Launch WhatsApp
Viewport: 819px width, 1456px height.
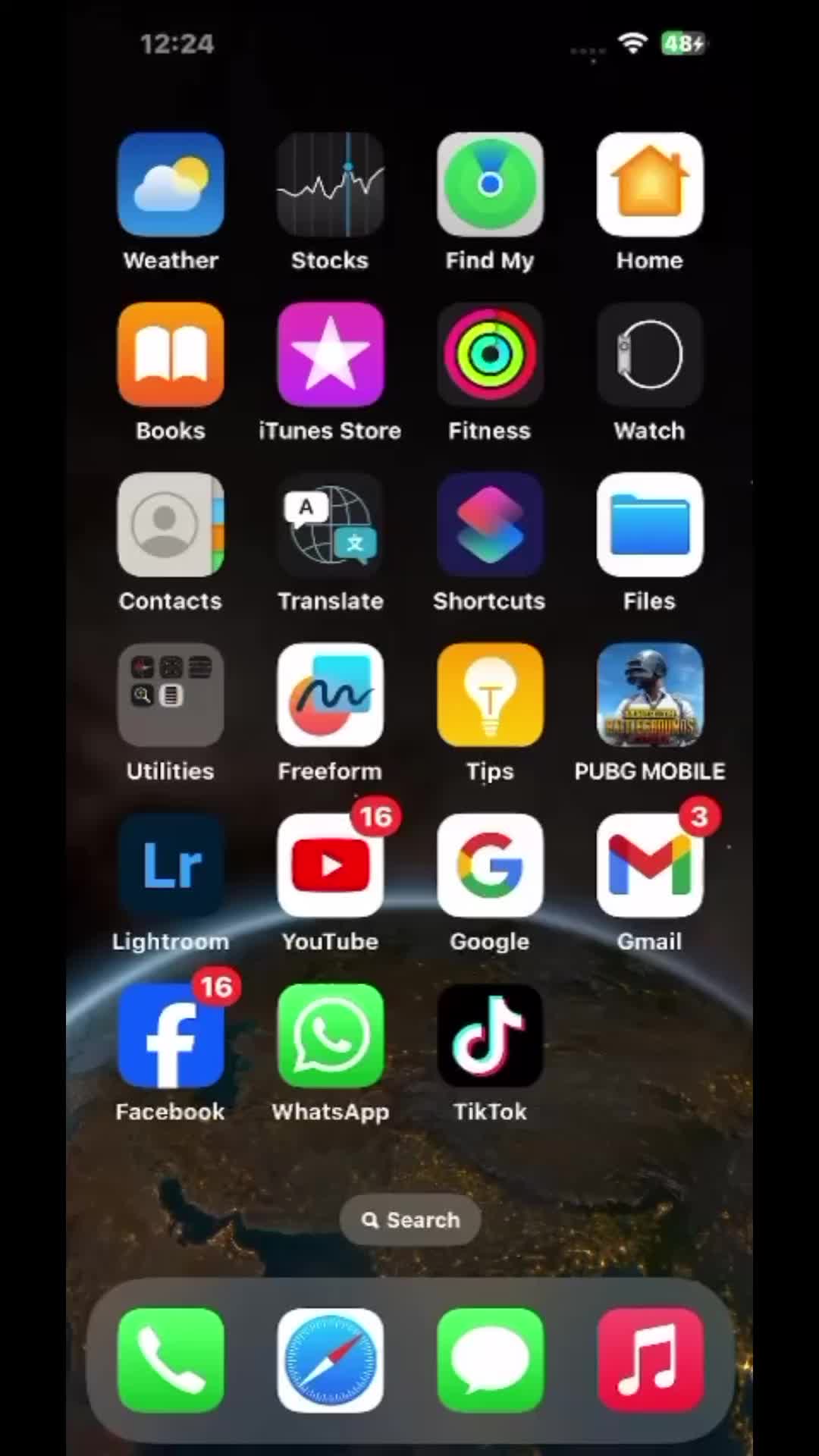331,1036
